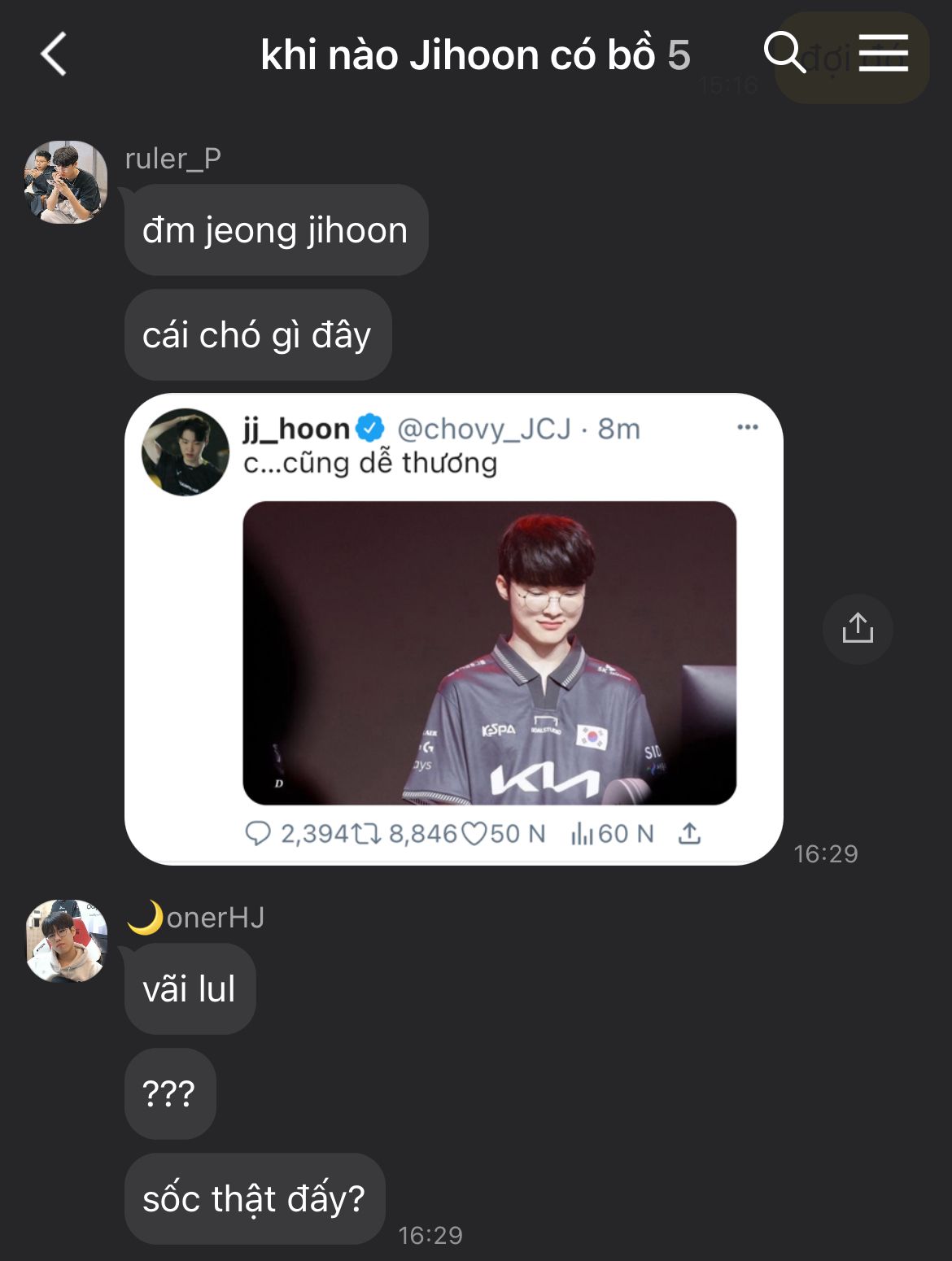The image size is (952, 1261).
Task: Share the image sent by ruler_P
Action: click(x=858, y=629)
